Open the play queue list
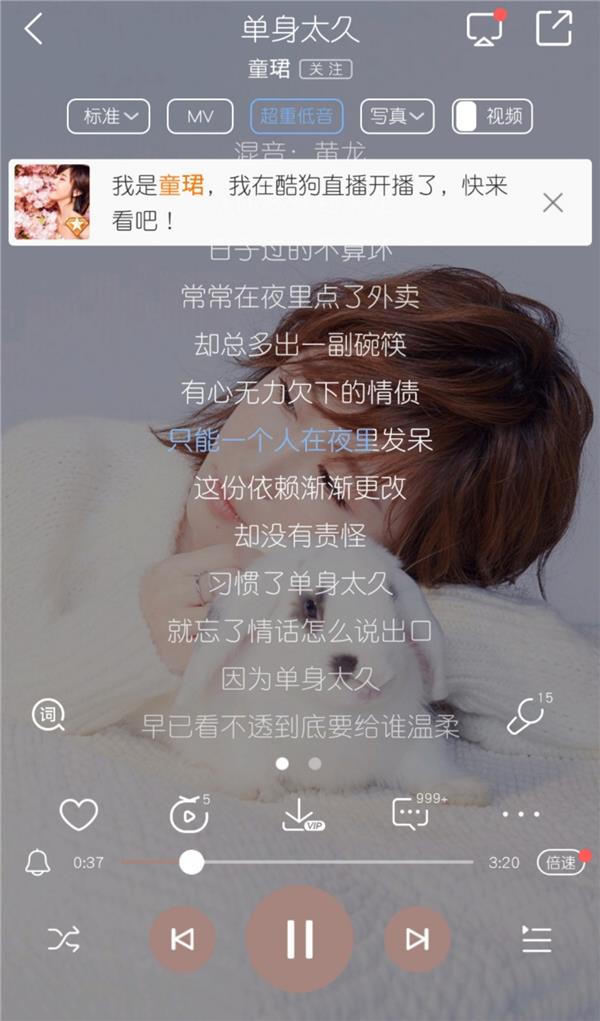 [536, 939]
